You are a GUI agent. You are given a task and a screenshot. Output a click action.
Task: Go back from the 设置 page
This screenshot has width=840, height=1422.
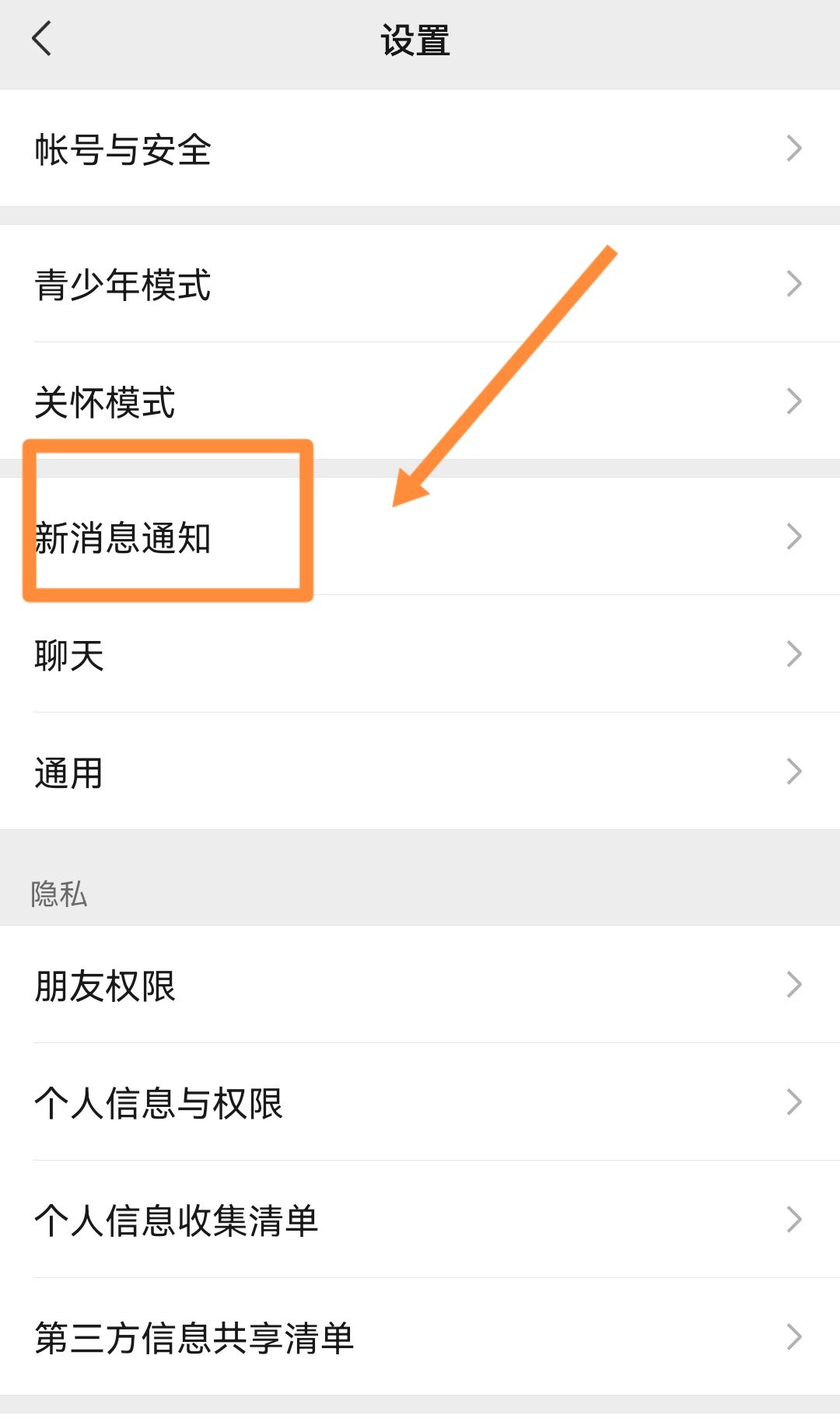(41, 39)
